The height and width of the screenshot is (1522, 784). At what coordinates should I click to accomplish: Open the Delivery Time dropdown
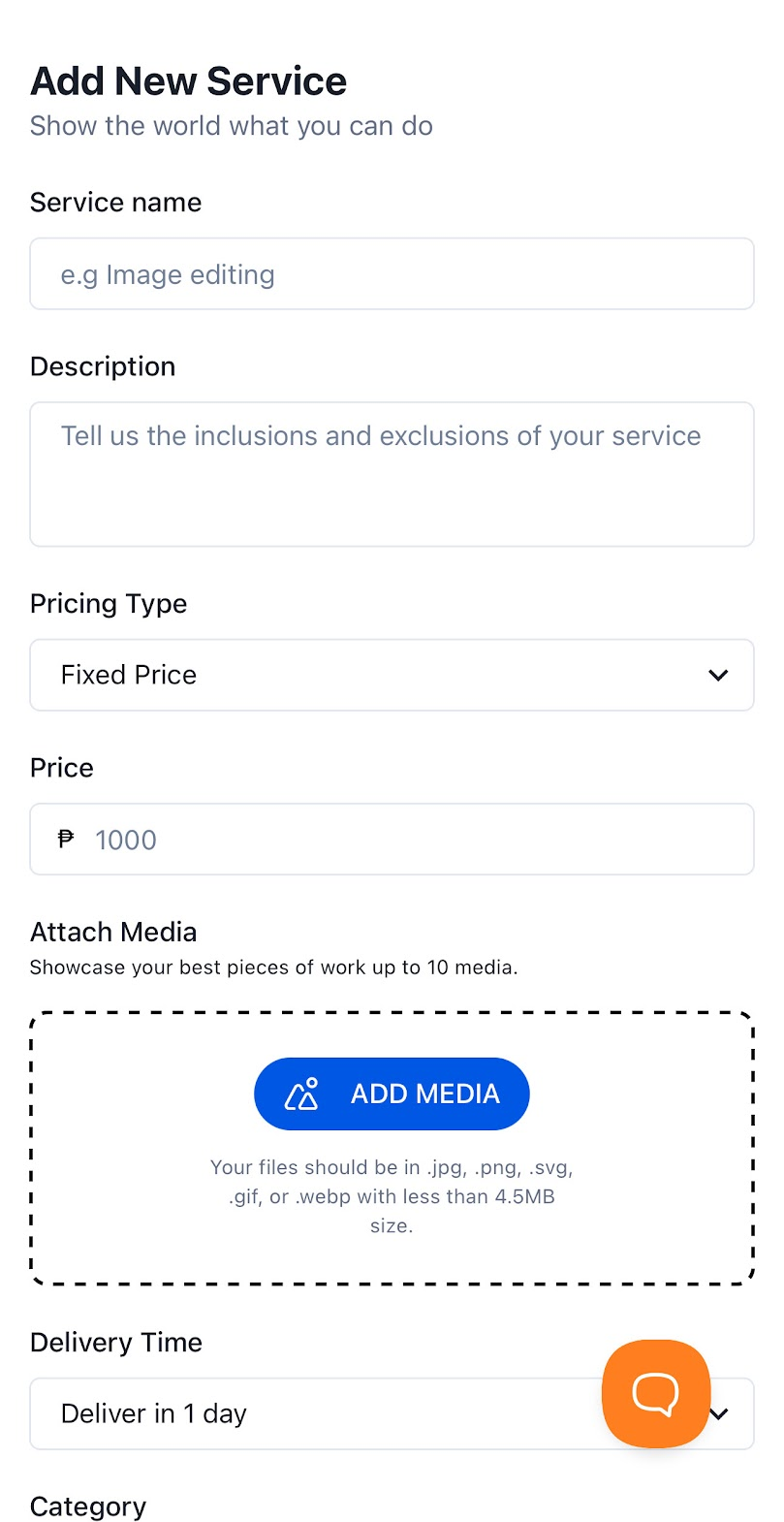coord(314,1413)
